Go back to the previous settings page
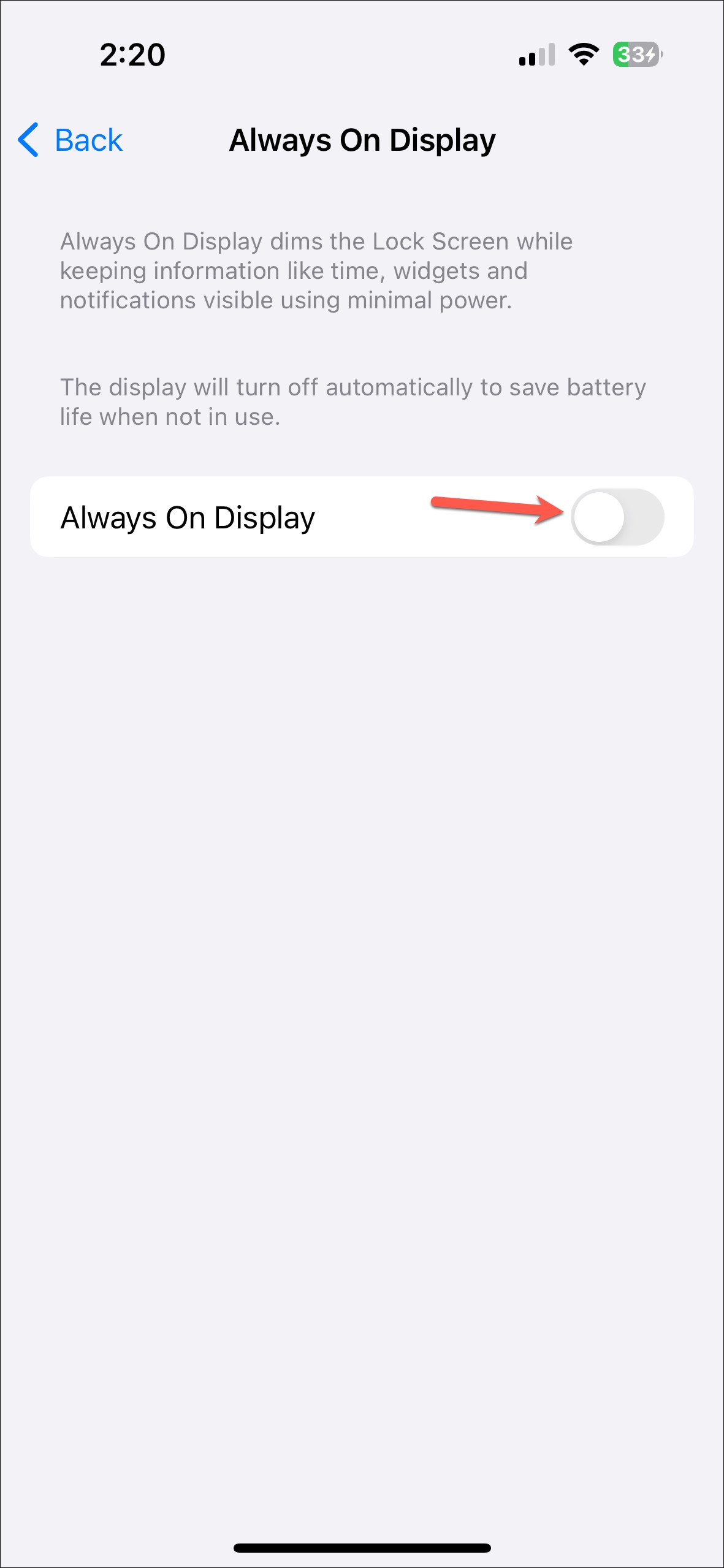Screen dimensions: 724x1568 [70, 140]
